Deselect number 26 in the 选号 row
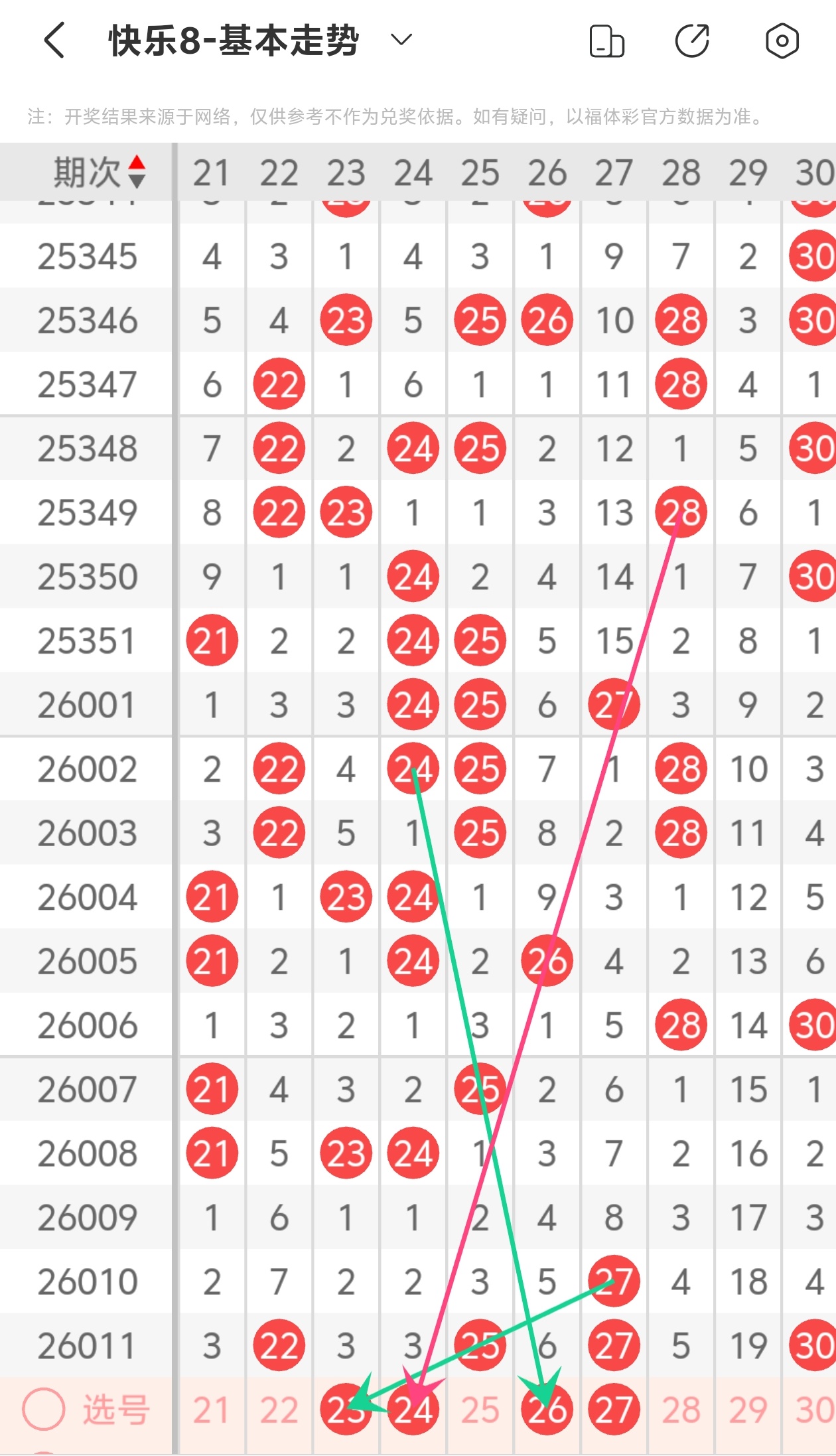 click(x=547, y=1410)
